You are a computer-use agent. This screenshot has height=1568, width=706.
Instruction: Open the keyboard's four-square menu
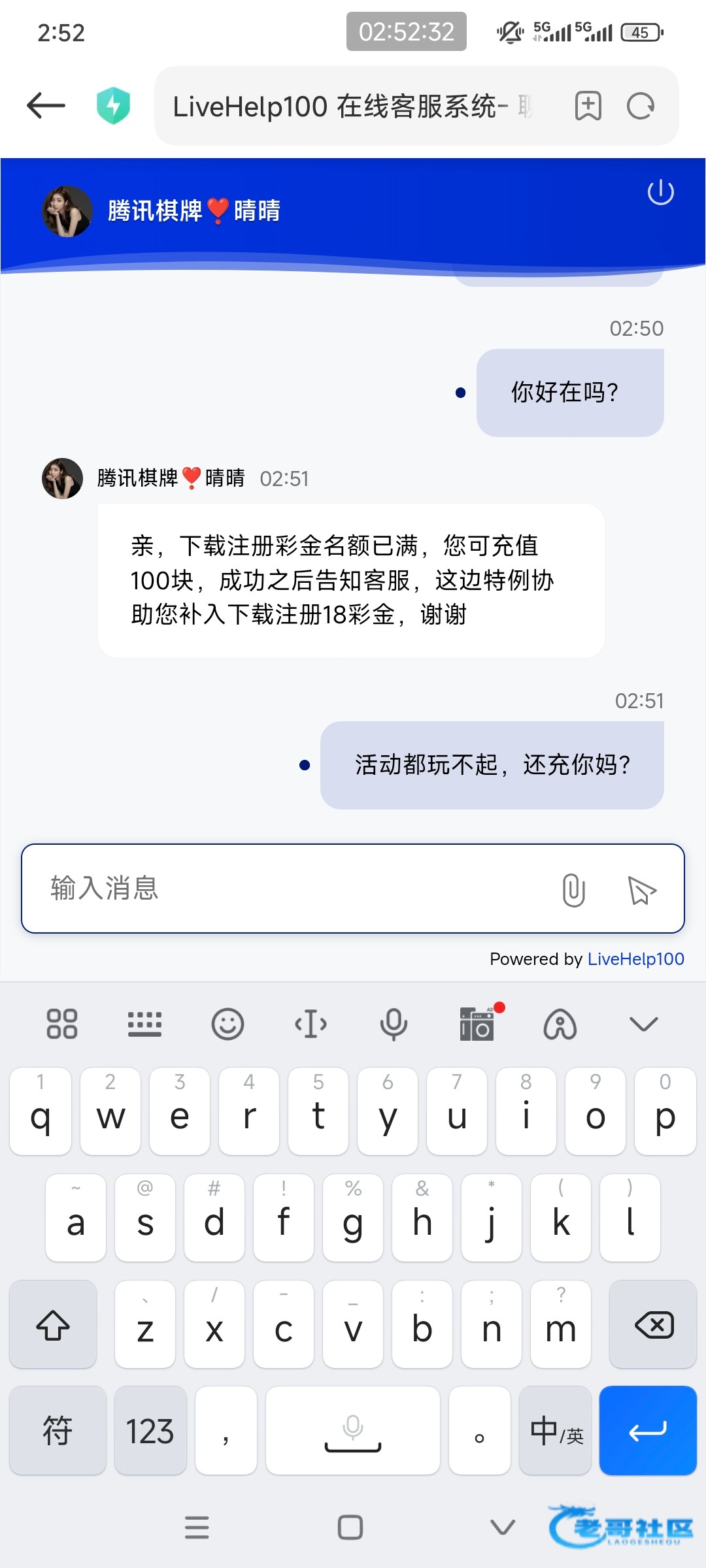[62, 1024]
